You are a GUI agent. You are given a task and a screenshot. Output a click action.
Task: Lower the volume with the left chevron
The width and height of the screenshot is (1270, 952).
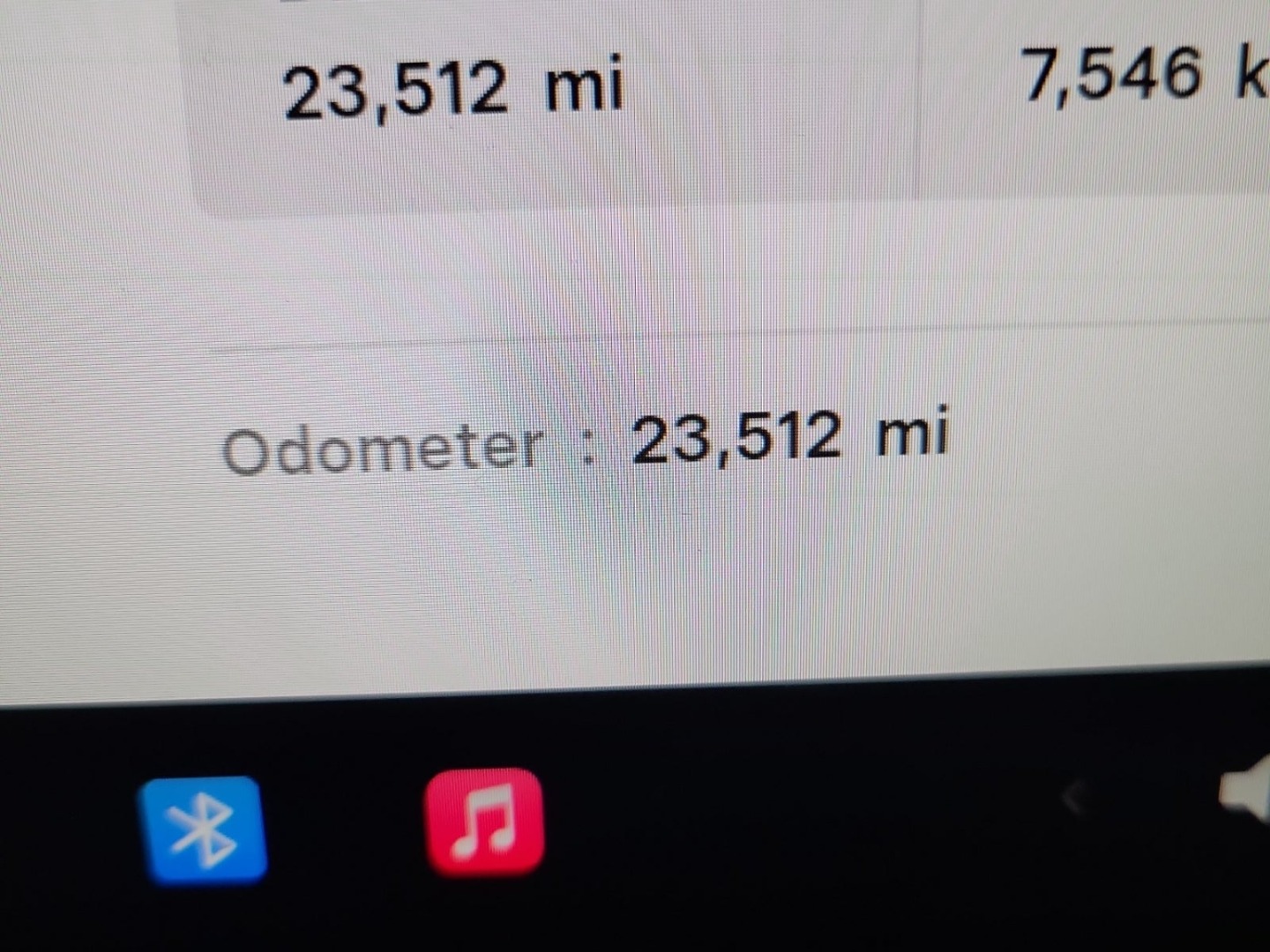(1073, 800)
